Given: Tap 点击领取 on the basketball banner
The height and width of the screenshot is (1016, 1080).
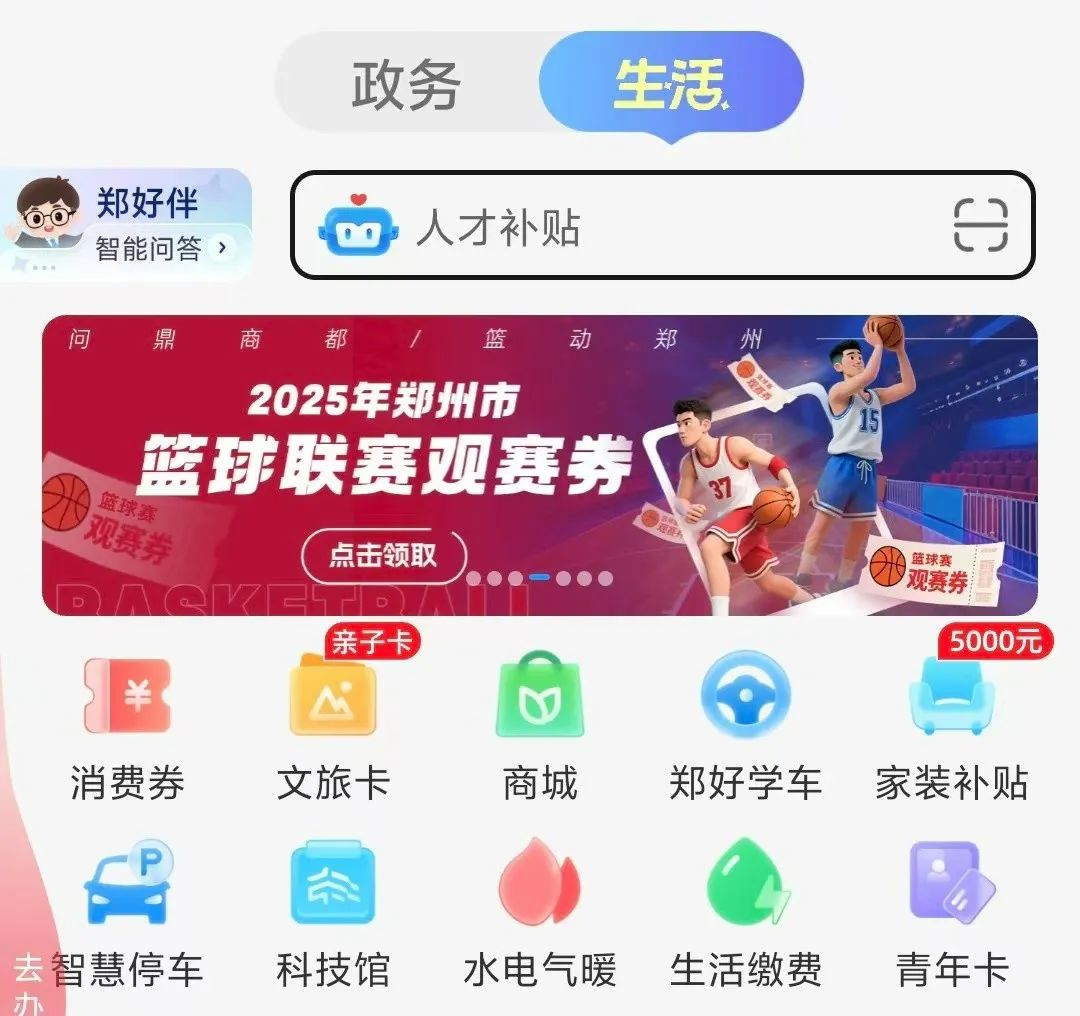Looking at the screenshot, I should 384,555.
